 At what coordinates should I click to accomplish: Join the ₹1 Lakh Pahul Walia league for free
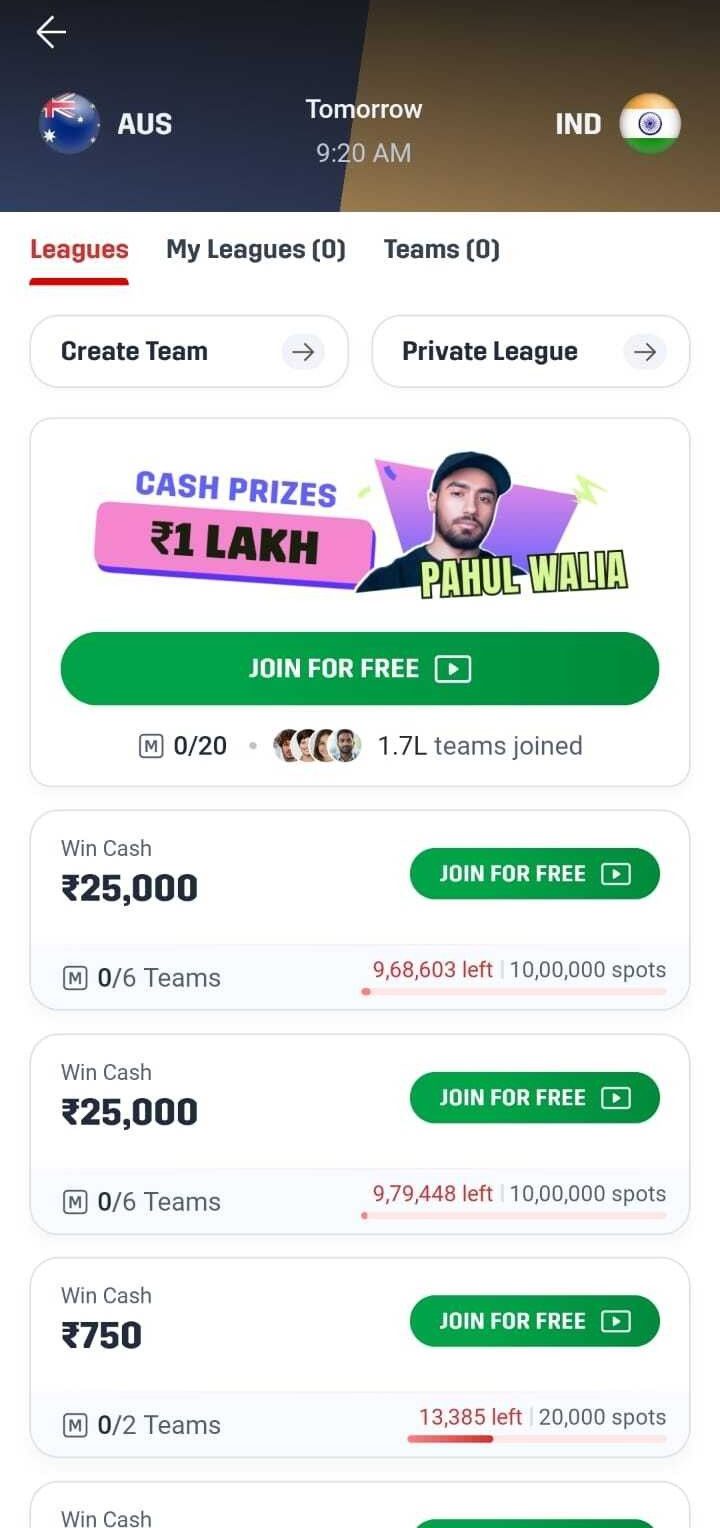pos(360,668)
